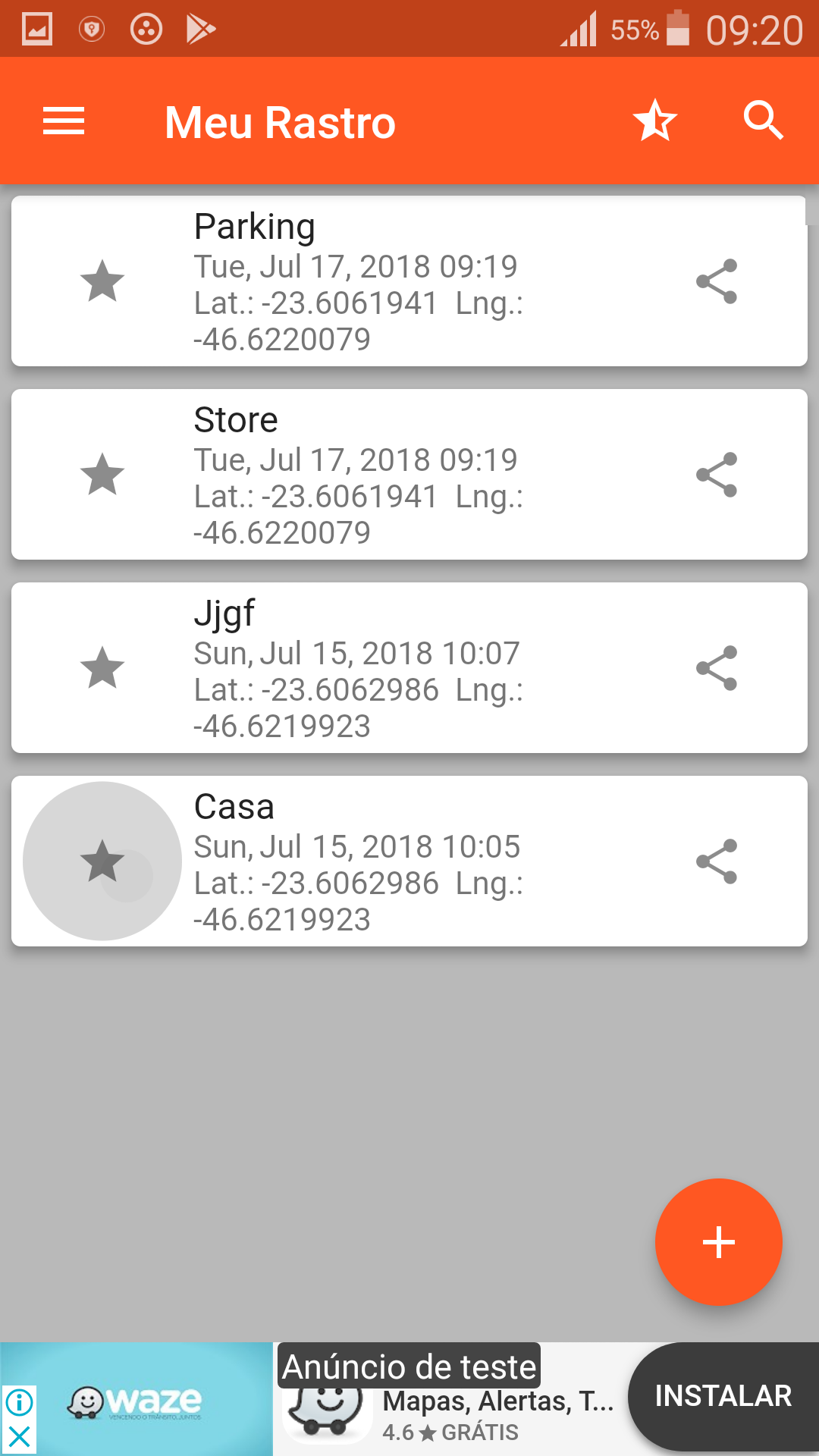Tap INSTALAR on the Waze ad

pyautogui.click(x=723, y=1396)
